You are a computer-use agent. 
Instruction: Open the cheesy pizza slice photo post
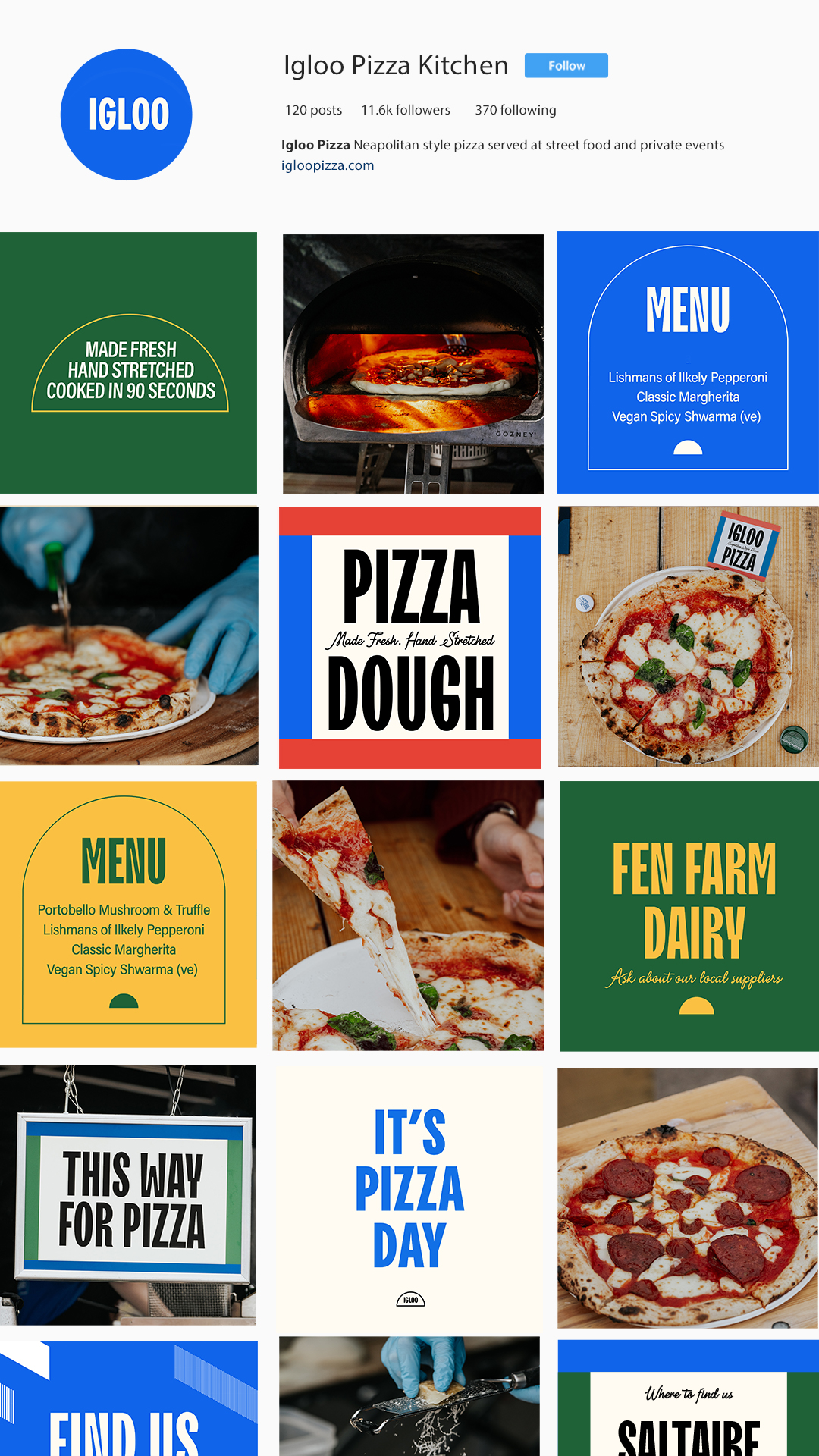pyautogui.click(x=408, y=915)
